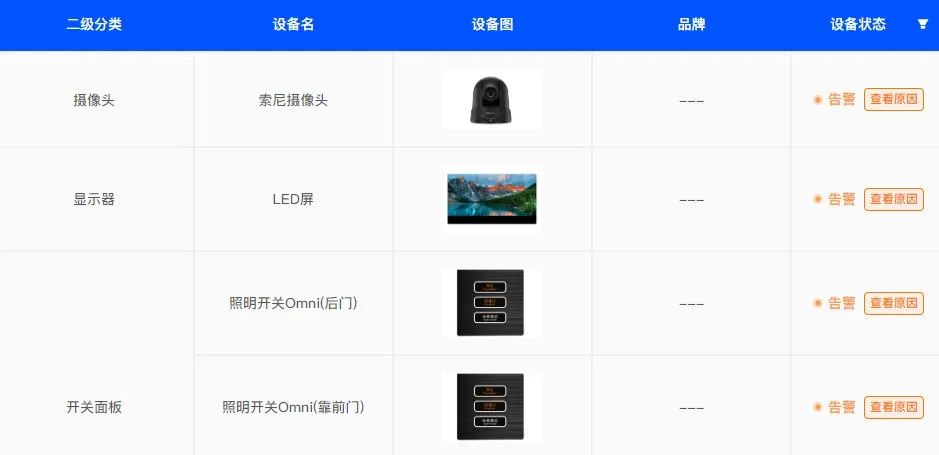This screenshot has width=939, height=455.
Task: Tap 查看原因 for 索尼摄像头
Action: point(893,99)
